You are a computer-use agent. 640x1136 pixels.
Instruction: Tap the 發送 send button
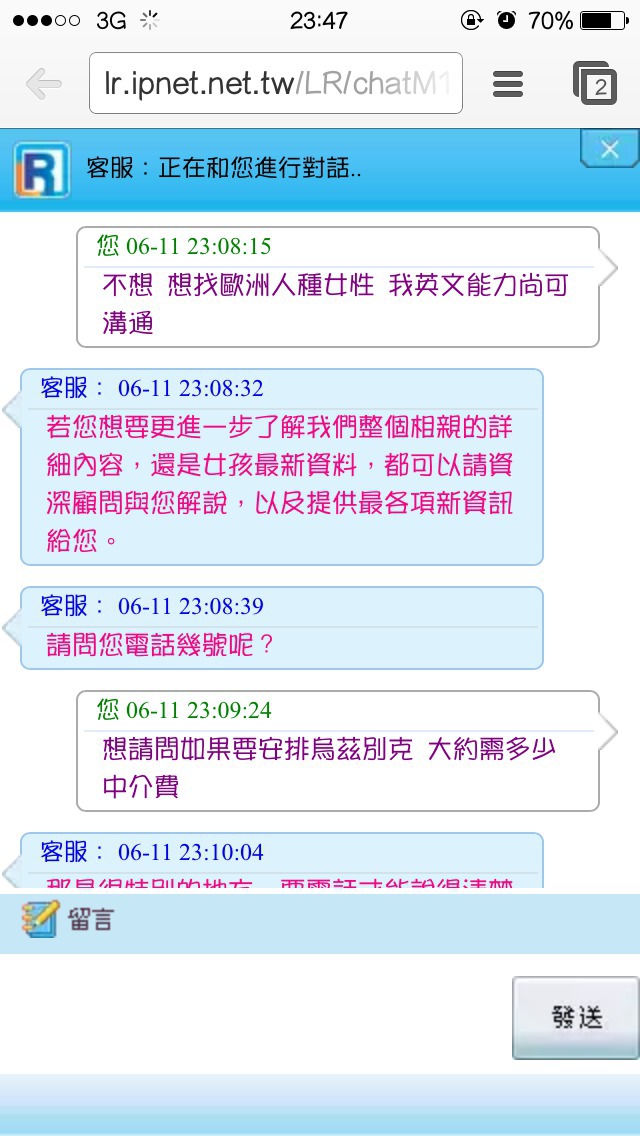[575, 1018]
